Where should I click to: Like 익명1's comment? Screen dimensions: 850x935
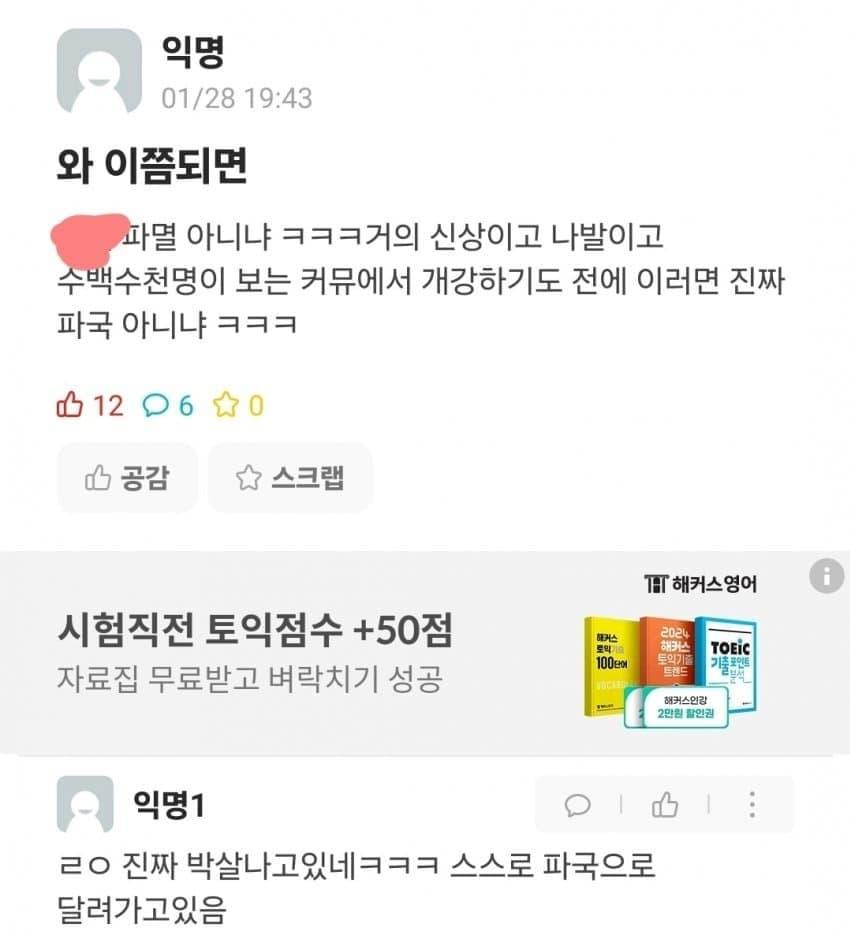tap(665, 804)
